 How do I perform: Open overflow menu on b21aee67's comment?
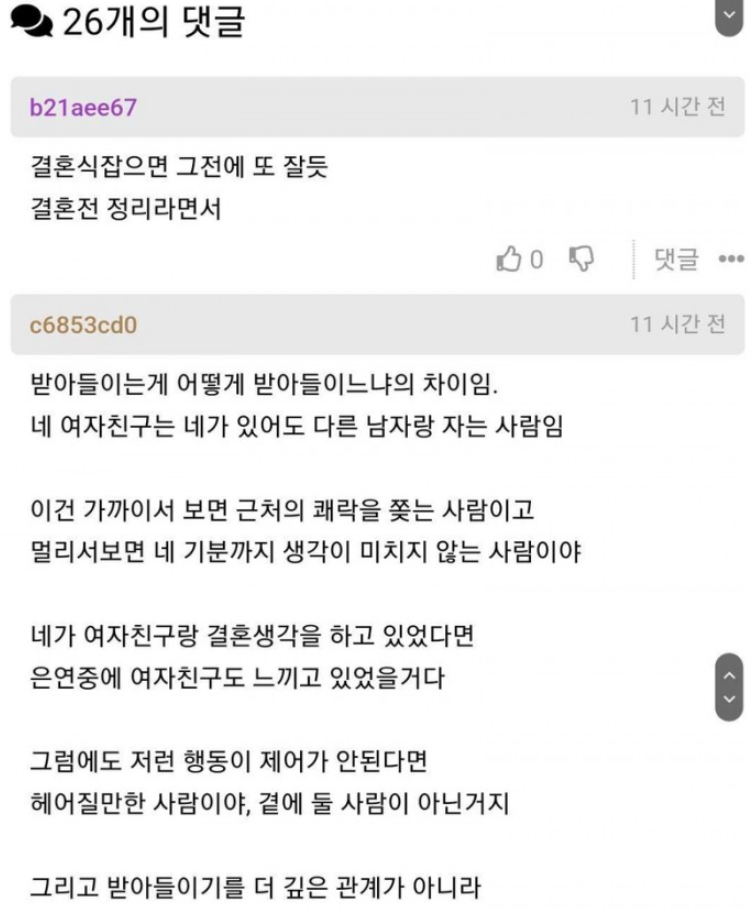pos(731,260)
